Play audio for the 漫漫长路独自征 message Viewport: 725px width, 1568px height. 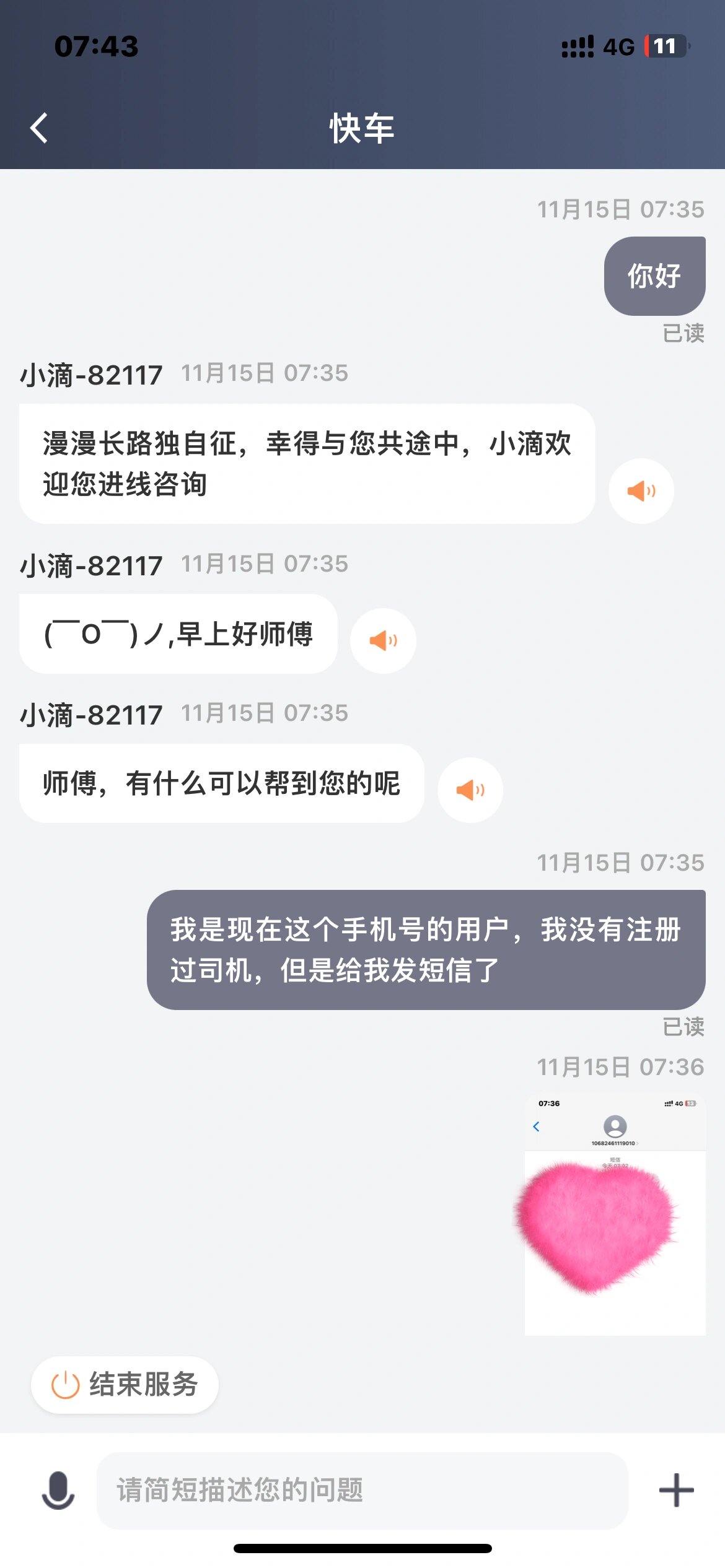tap(641, 491)
